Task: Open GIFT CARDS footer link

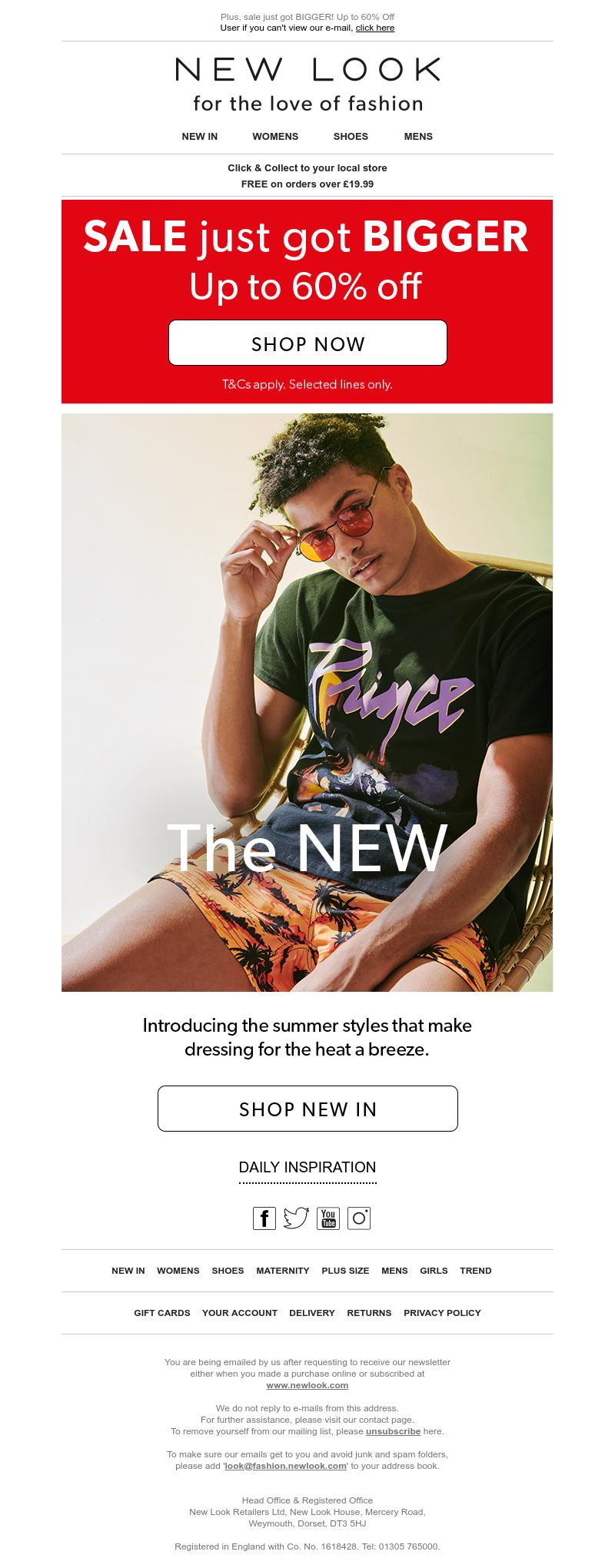Action: [x=162, y=1313]
